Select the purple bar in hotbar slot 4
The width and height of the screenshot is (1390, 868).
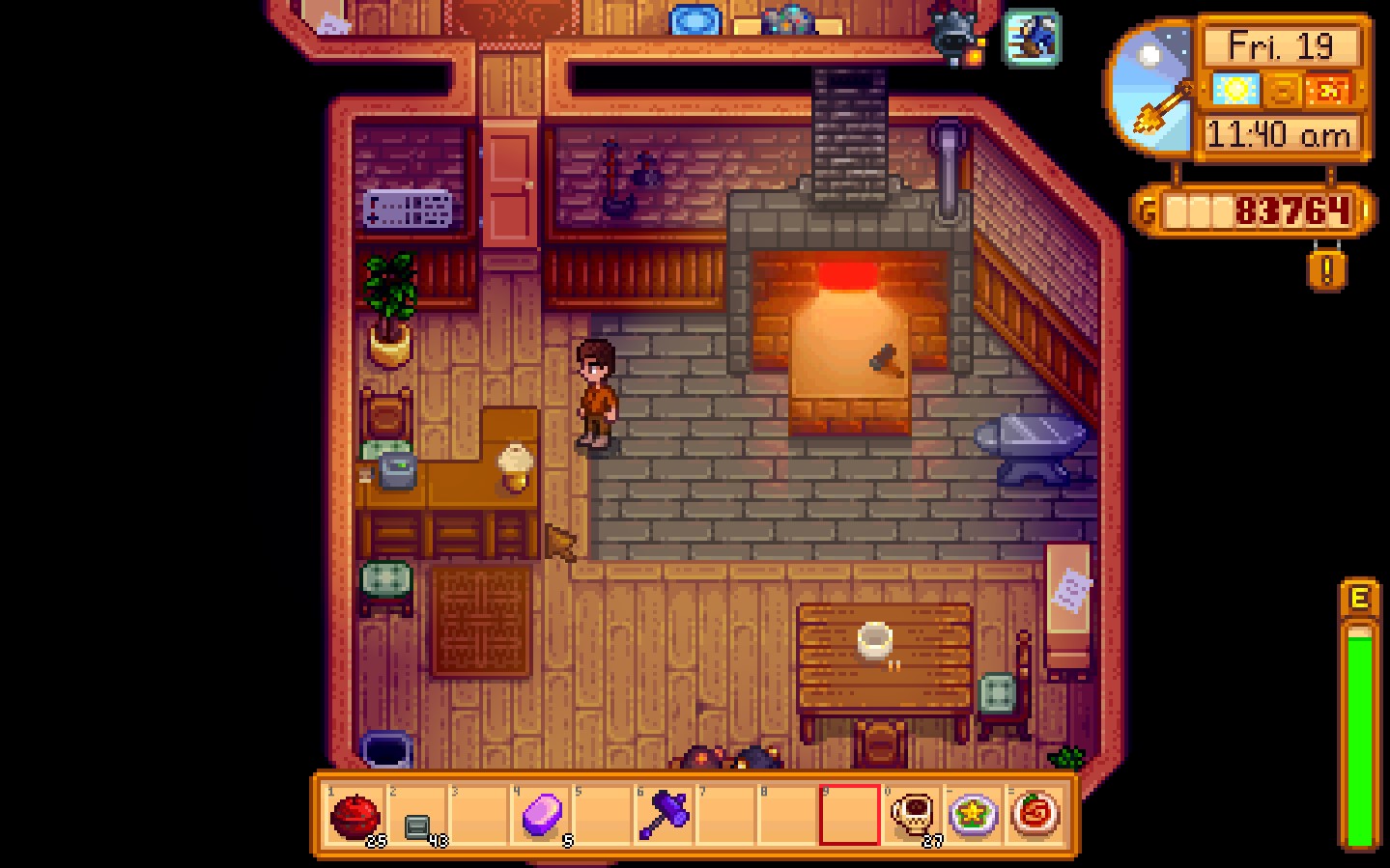[541, 816]
